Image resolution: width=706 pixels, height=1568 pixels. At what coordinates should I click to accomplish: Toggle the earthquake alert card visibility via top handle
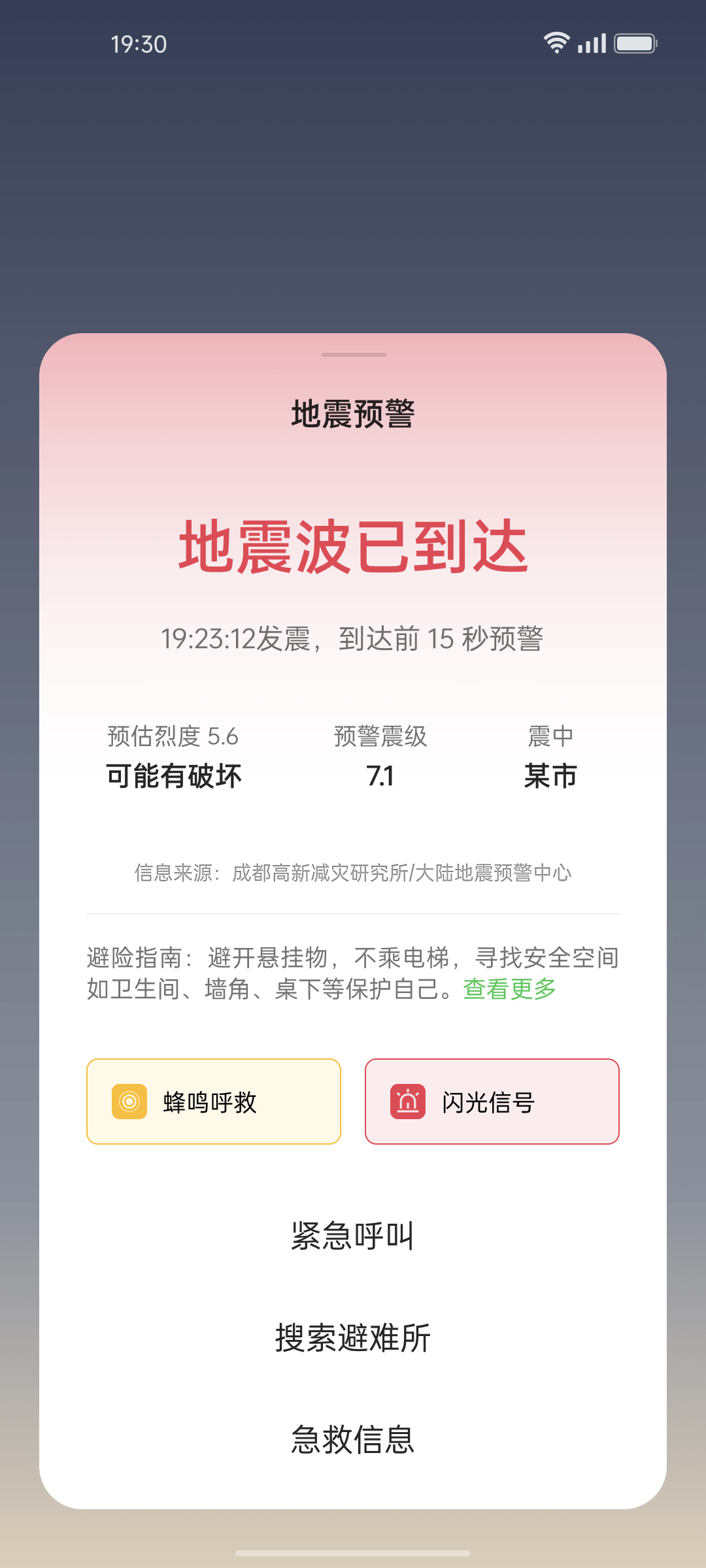point(353,355)
